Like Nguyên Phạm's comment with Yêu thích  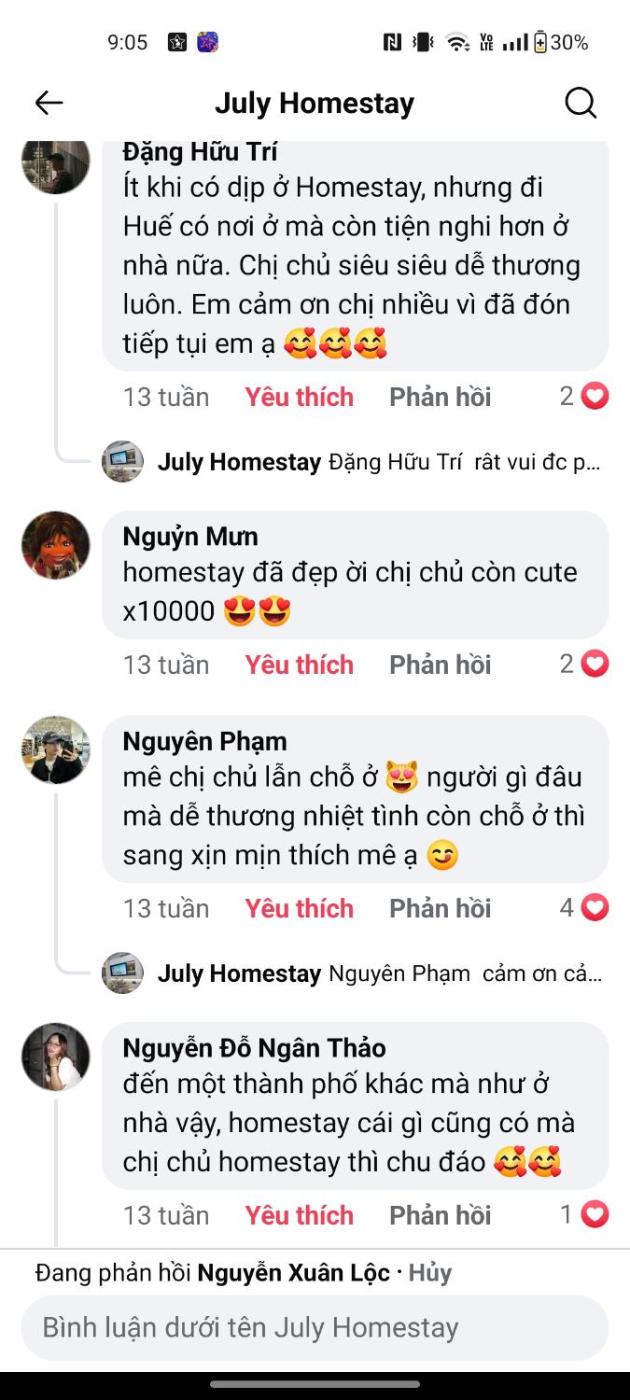point(299,908)
